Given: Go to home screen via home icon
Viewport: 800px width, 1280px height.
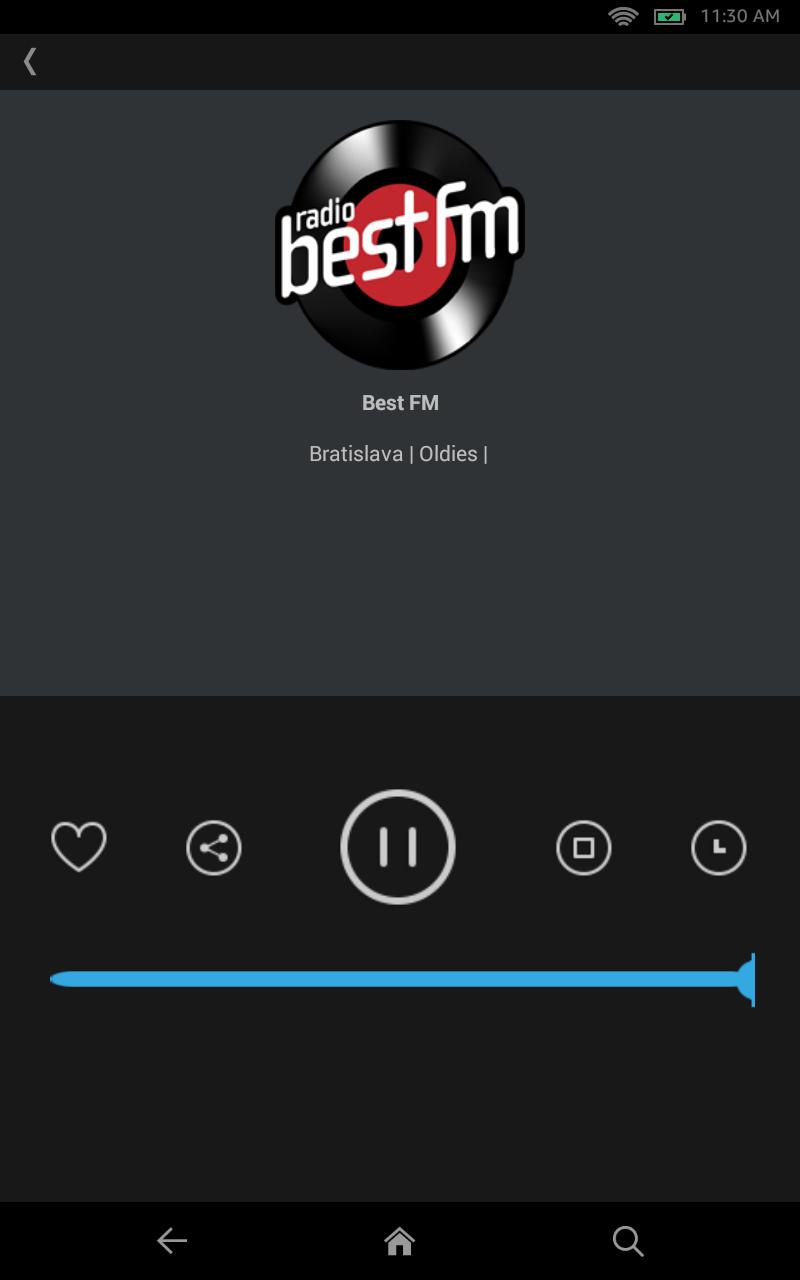Looking at the screenshot, I should [399, 1240].
